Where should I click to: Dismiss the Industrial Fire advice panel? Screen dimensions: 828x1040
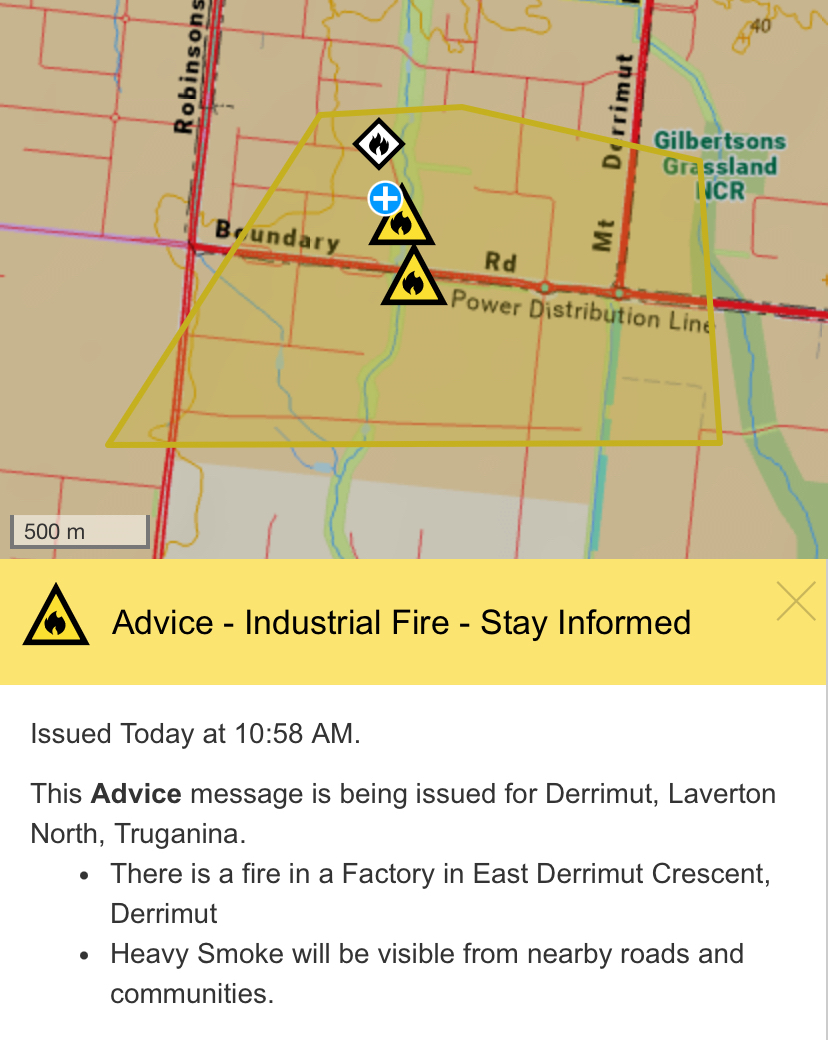[796, 601]
